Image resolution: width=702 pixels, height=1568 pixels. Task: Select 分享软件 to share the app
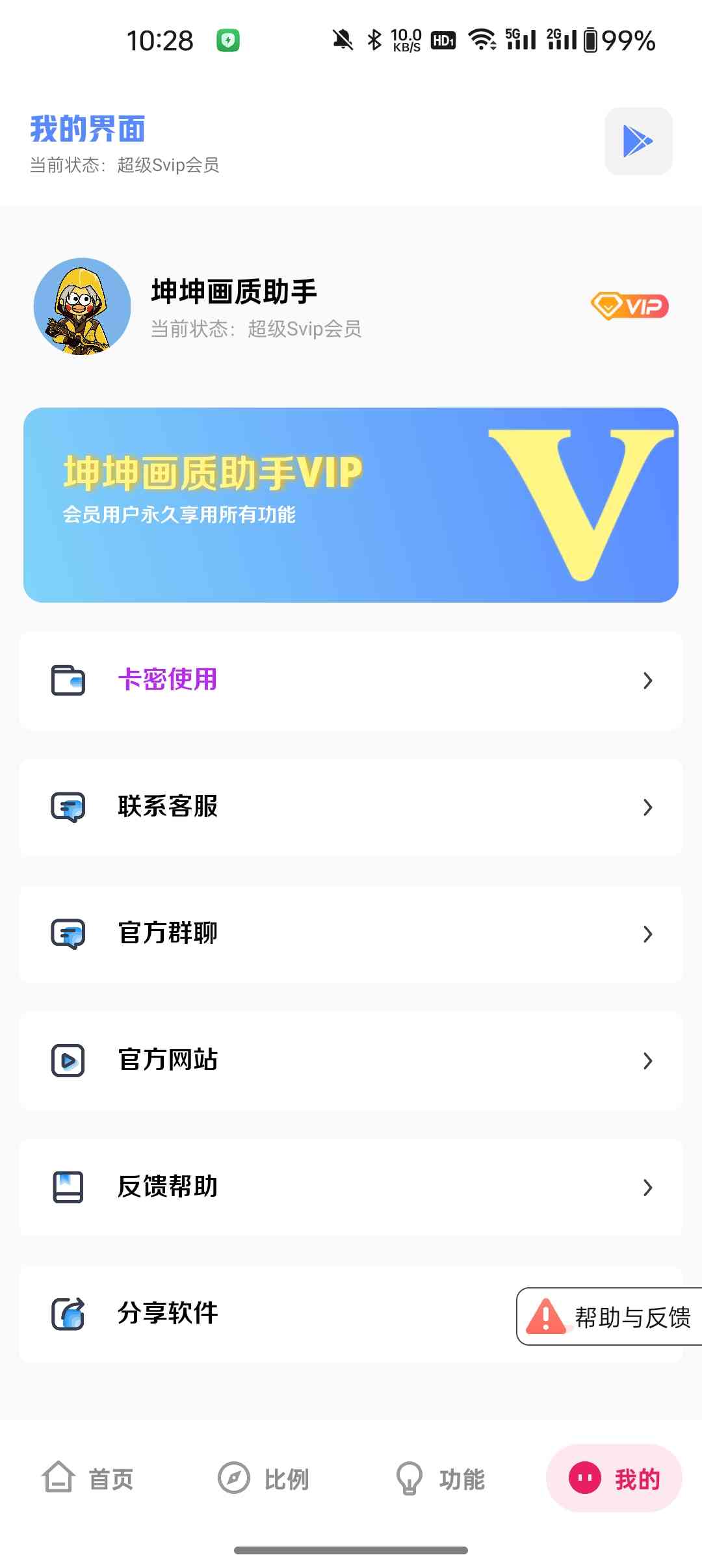point(260,1314)
